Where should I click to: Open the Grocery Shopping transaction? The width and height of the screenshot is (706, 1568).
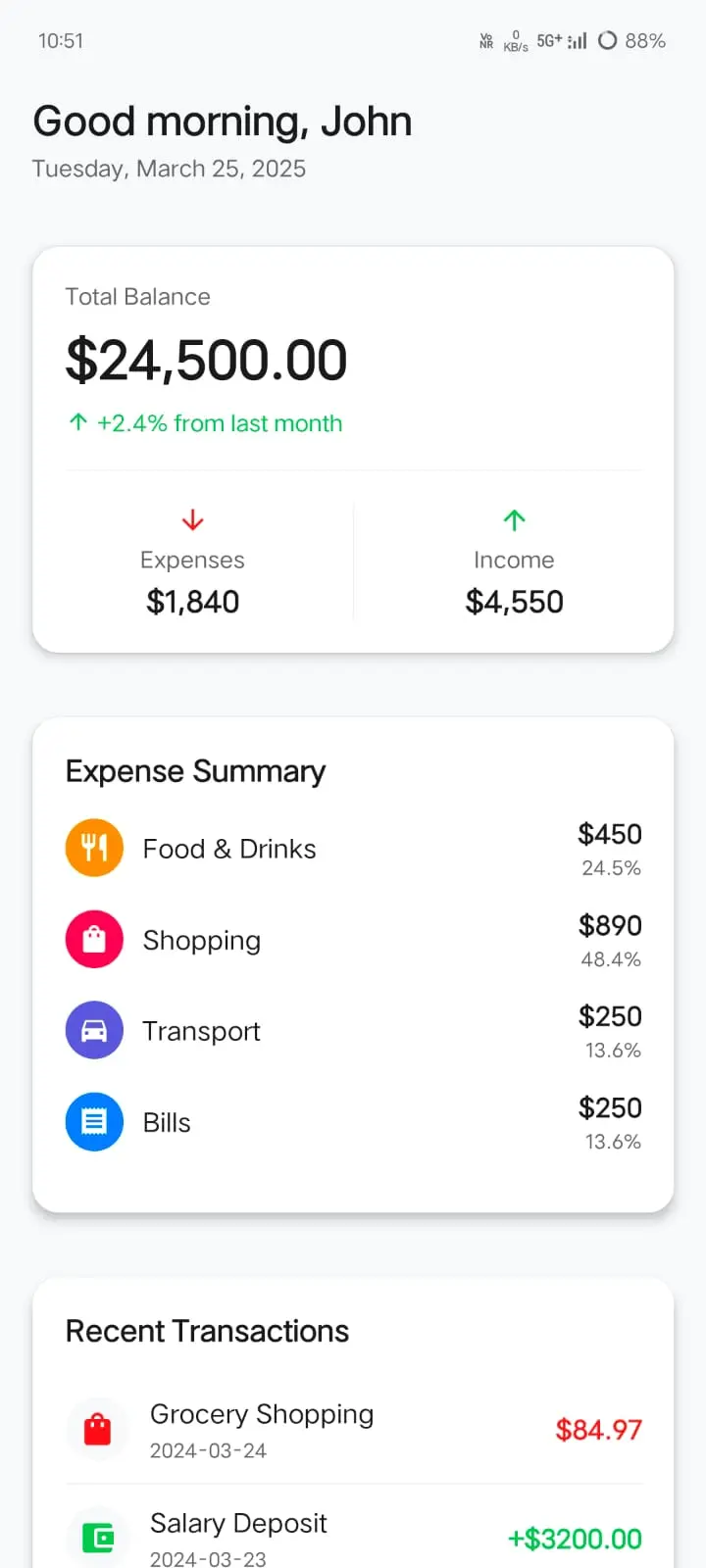point(353,1430)
